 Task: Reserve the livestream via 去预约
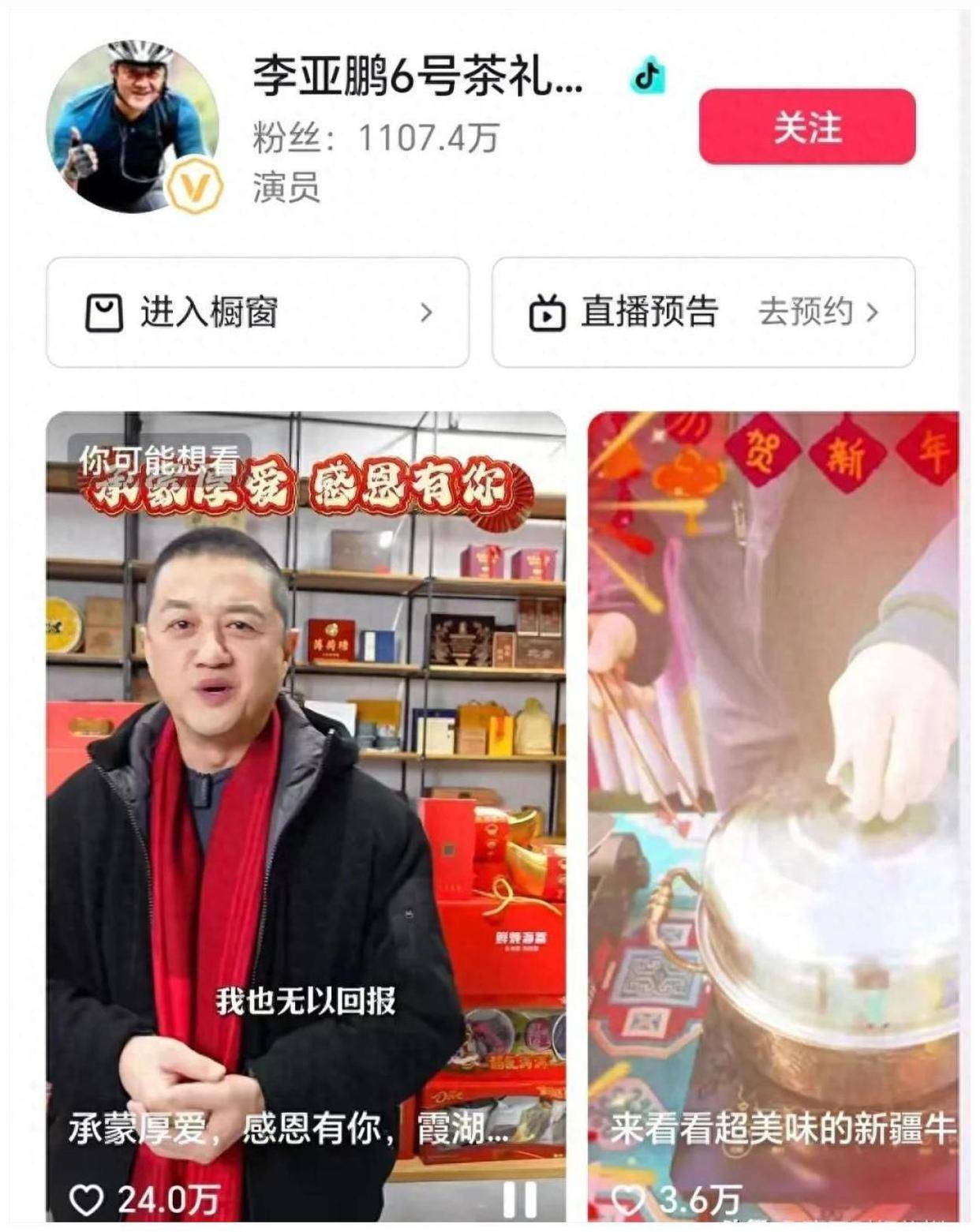click(817, 313)
